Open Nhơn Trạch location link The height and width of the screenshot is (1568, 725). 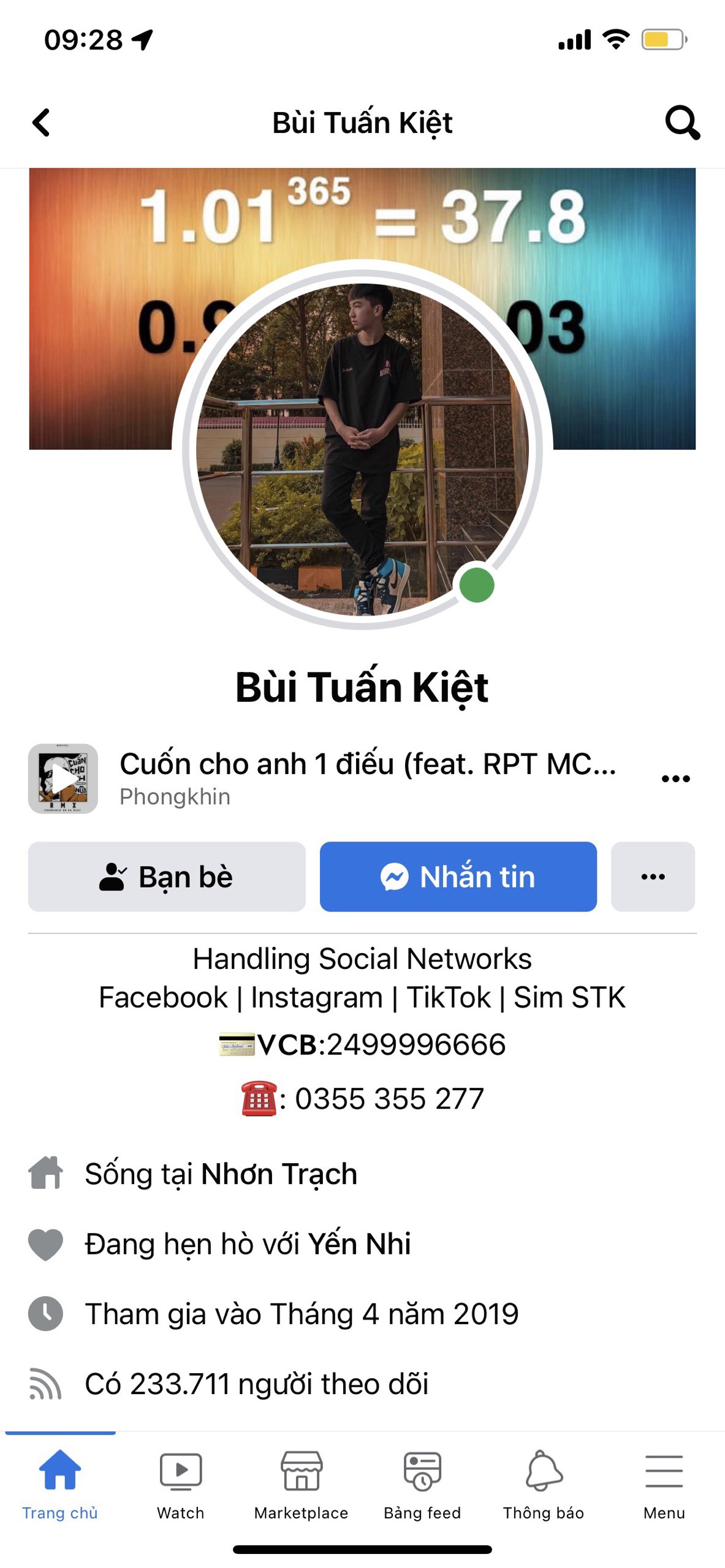tap(279, 1174)
